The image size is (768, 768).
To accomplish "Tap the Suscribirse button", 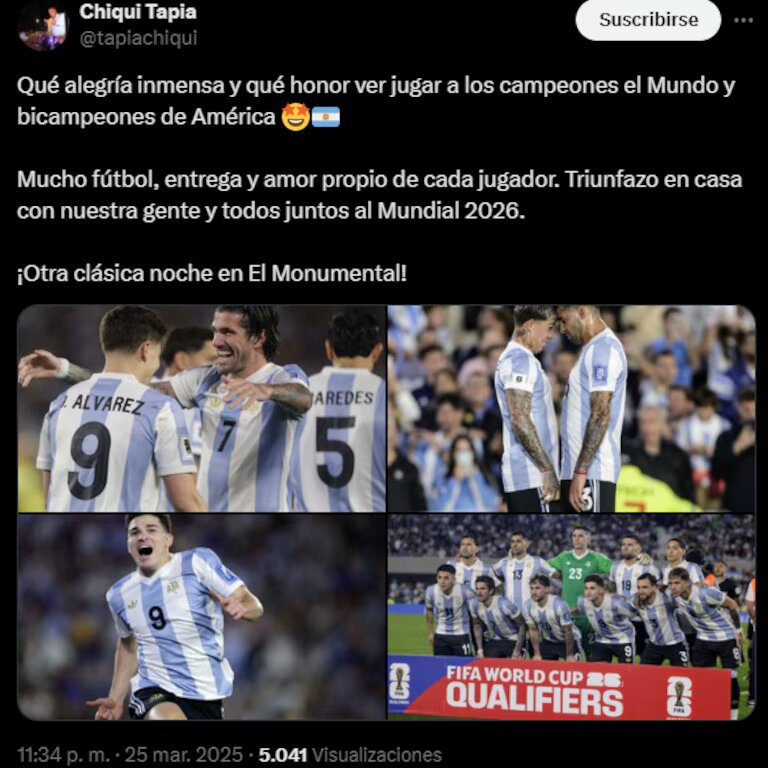I will pos(648,20).
